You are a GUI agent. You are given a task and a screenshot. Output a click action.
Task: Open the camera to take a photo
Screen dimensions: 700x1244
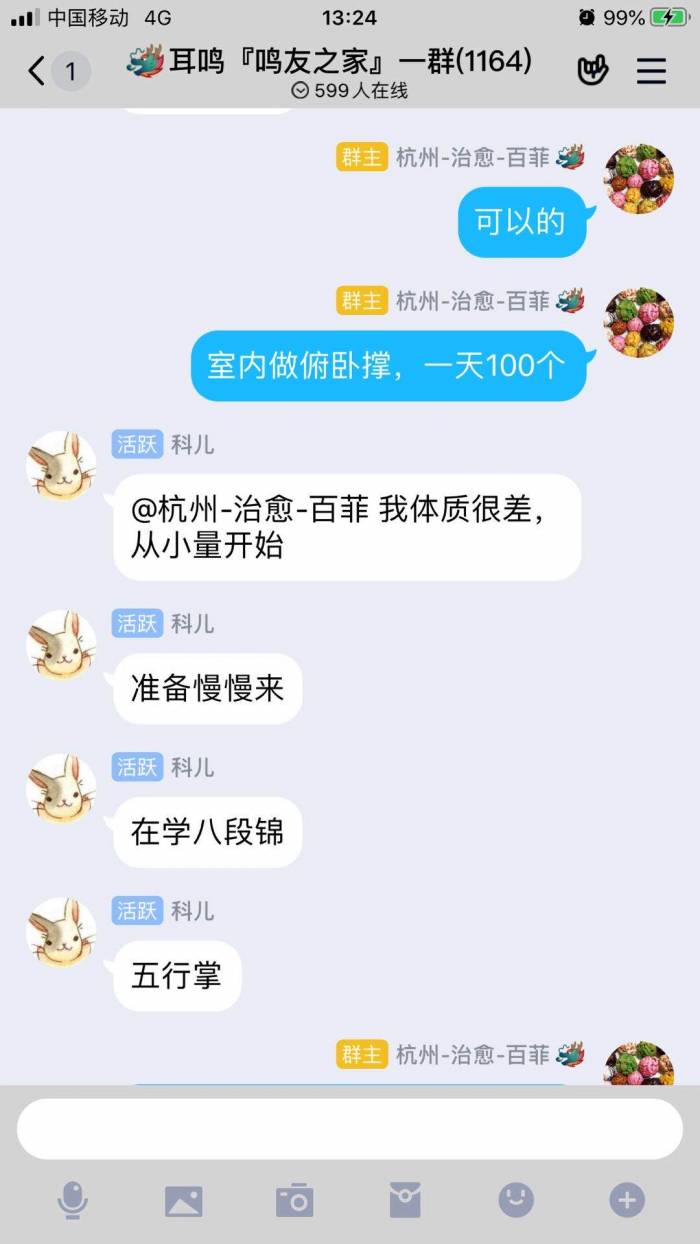(295, 1200)
